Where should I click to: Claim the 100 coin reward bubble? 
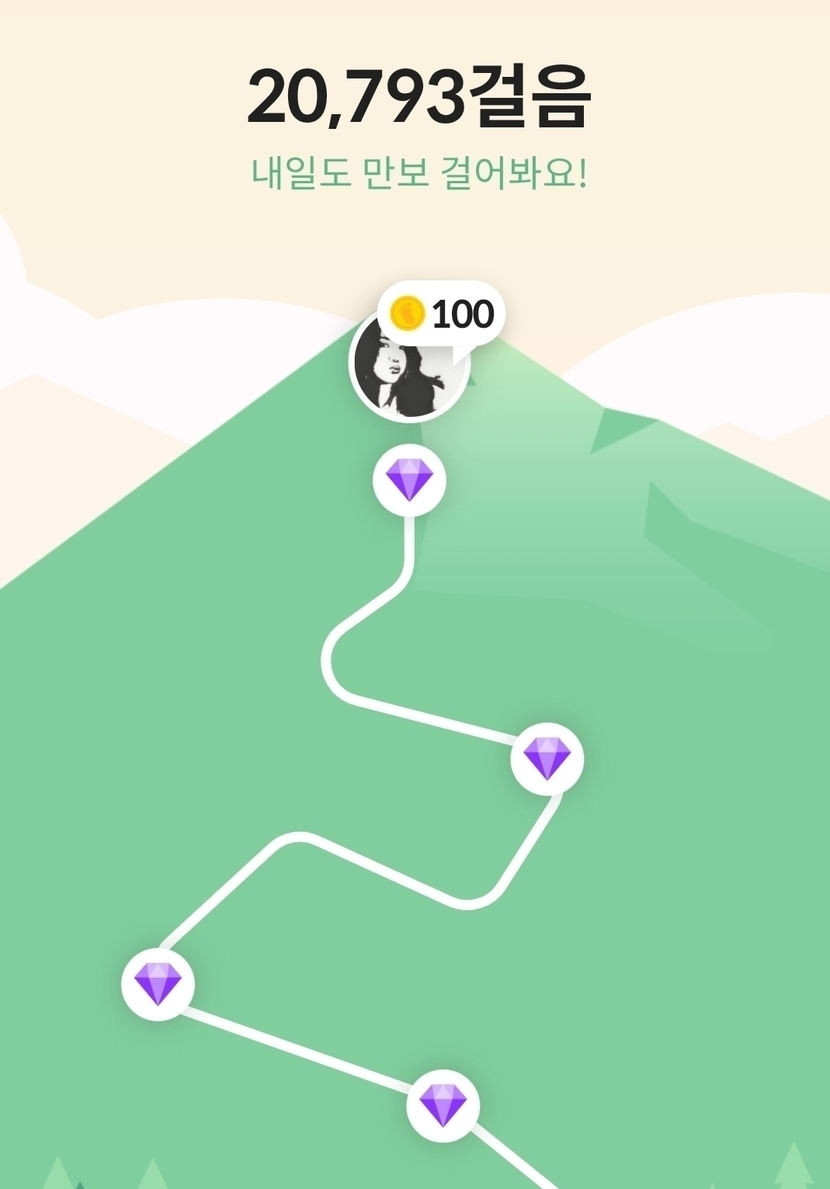point(442,314)
